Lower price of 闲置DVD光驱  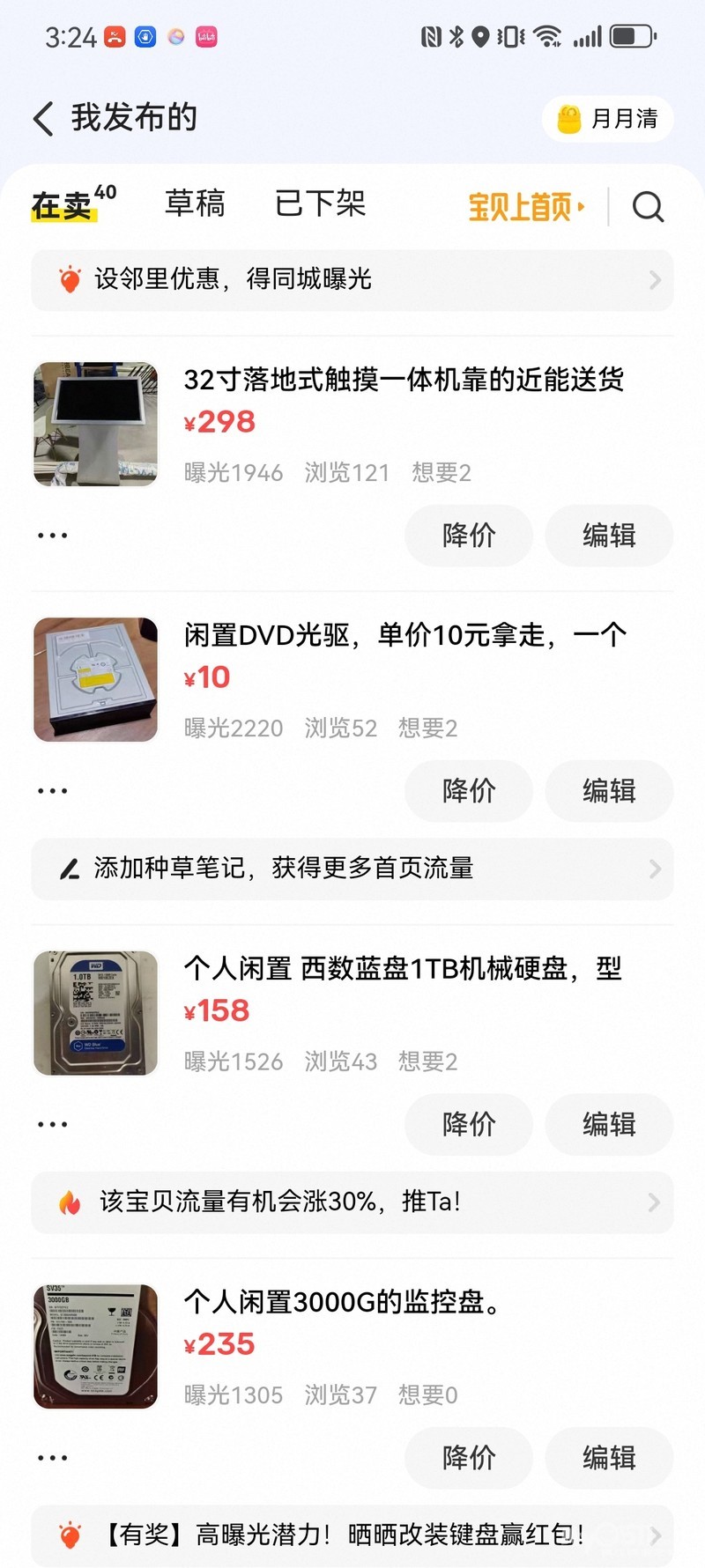[469, 791]
